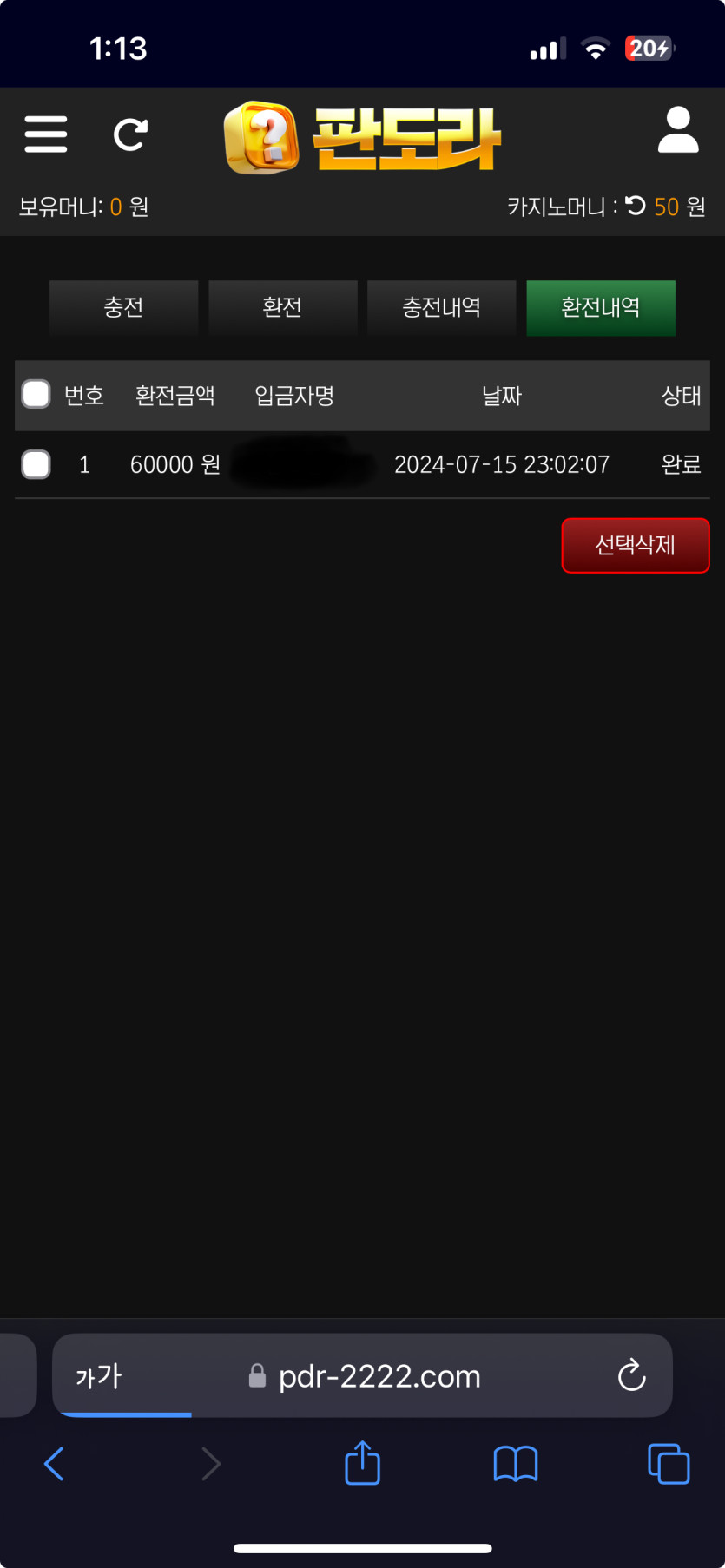Open the 가가 text size menu
This screenshot has width=725, height=1568.
[98, 1376]
